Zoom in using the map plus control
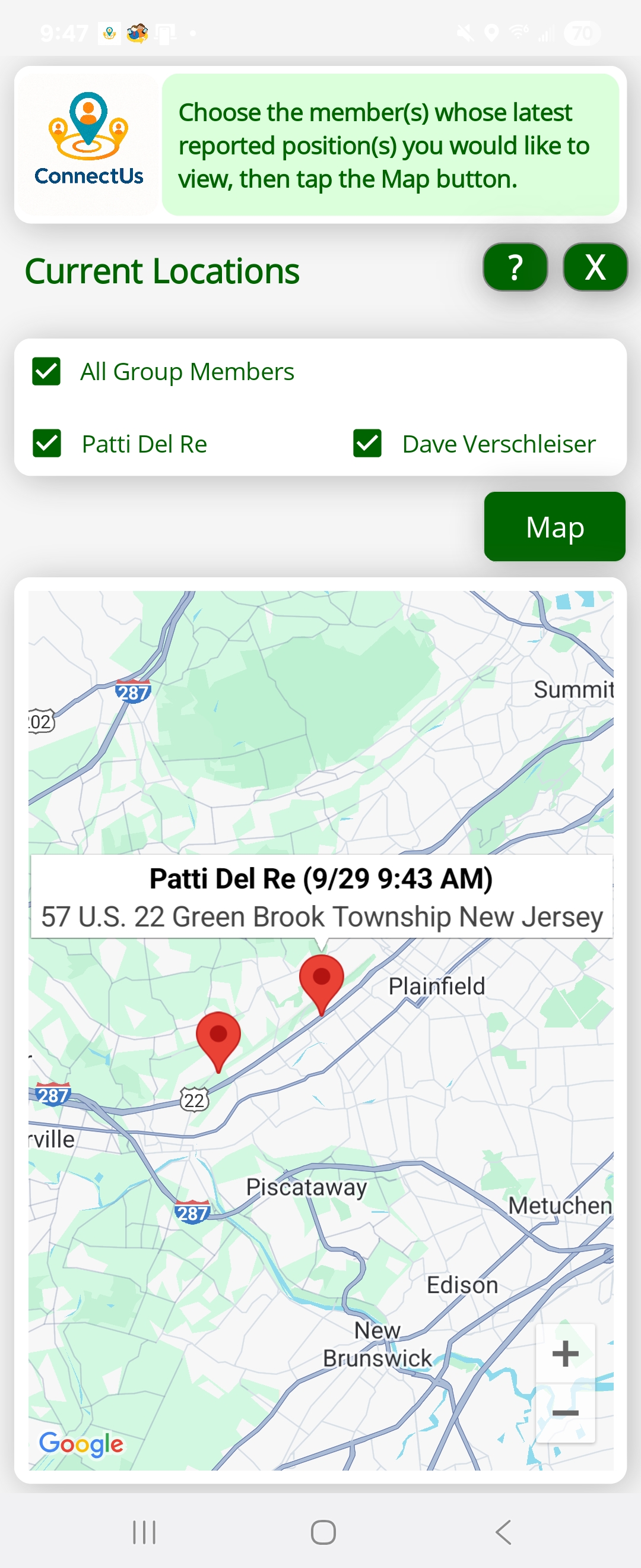 tap(565, 1352)
